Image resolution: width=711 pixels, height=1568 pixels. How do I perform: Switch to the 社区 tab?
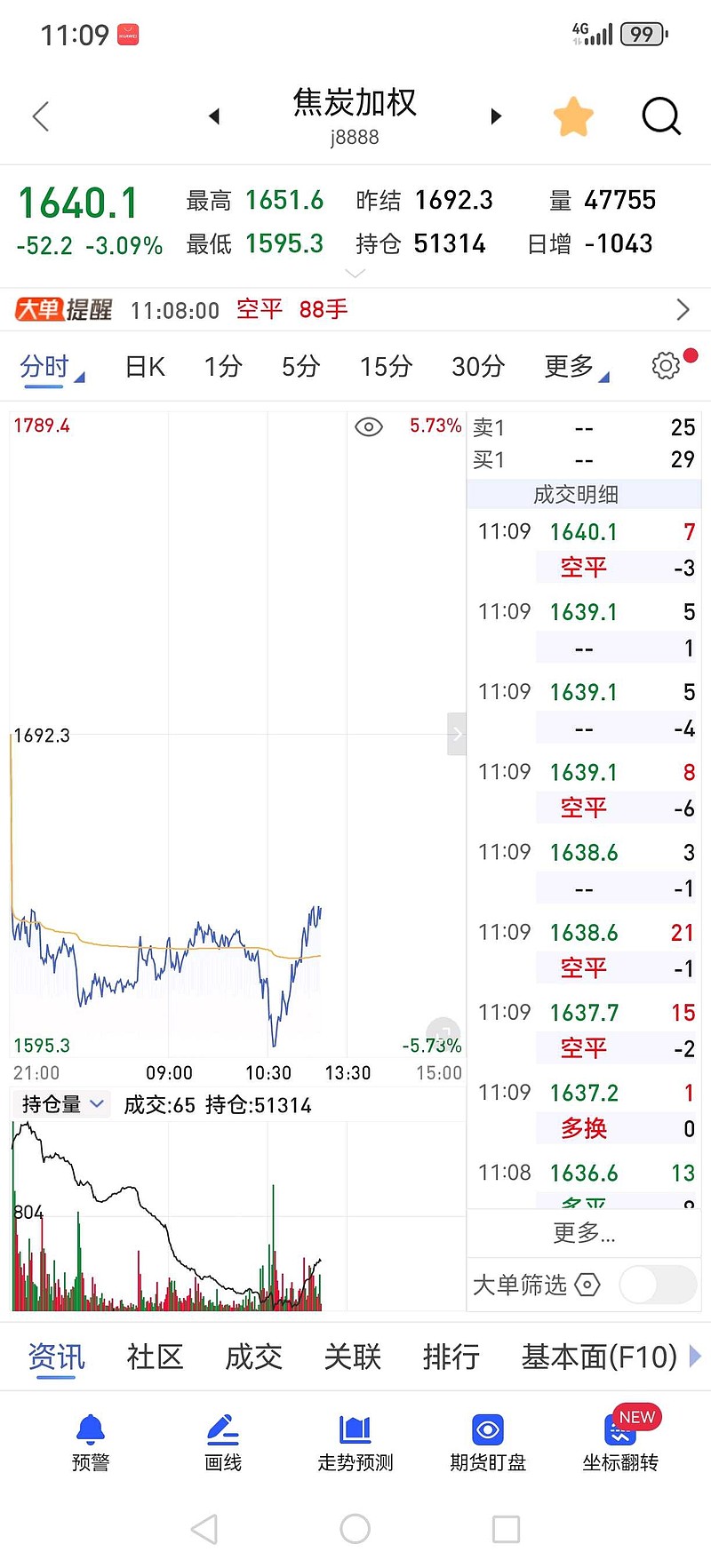[155, 1357]
